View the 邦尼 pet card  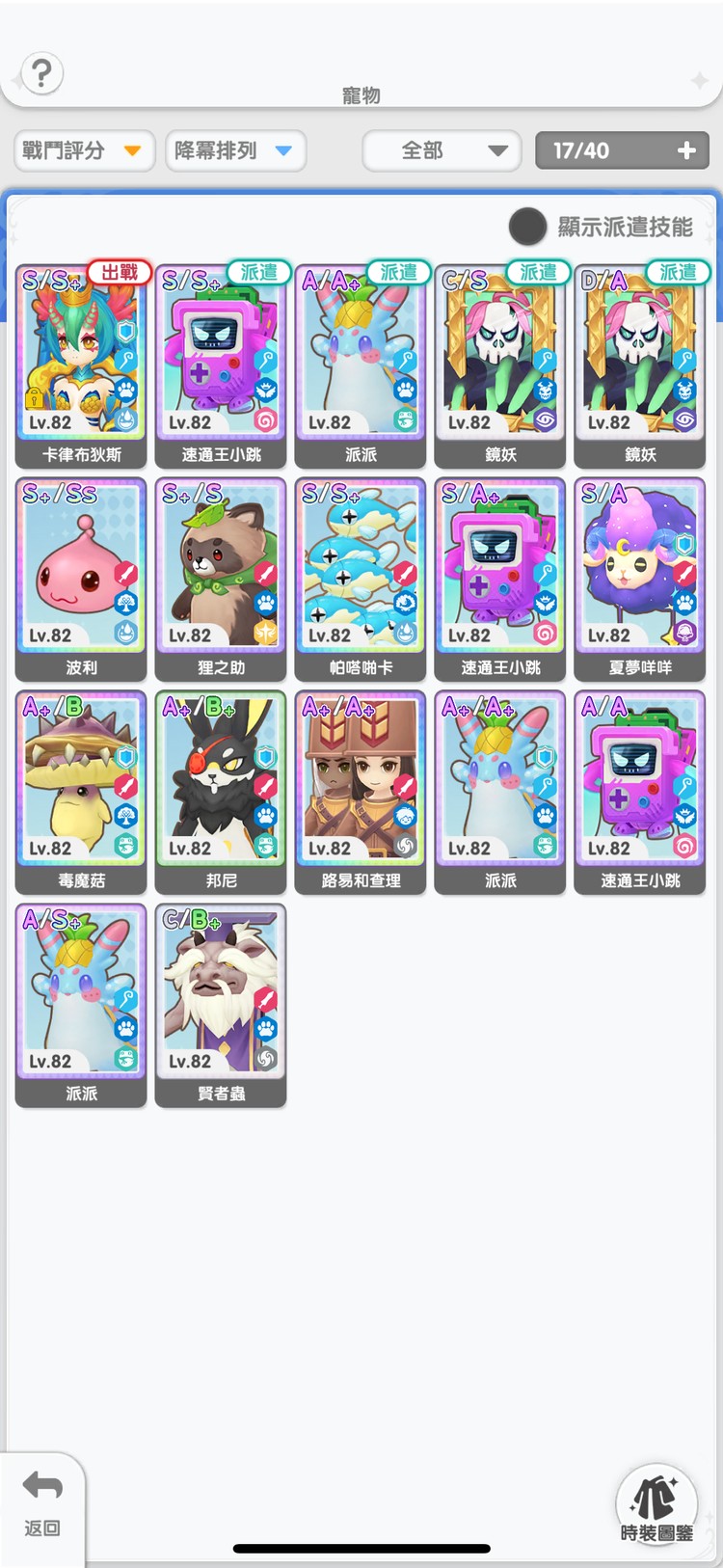click(x=221, y=792)
